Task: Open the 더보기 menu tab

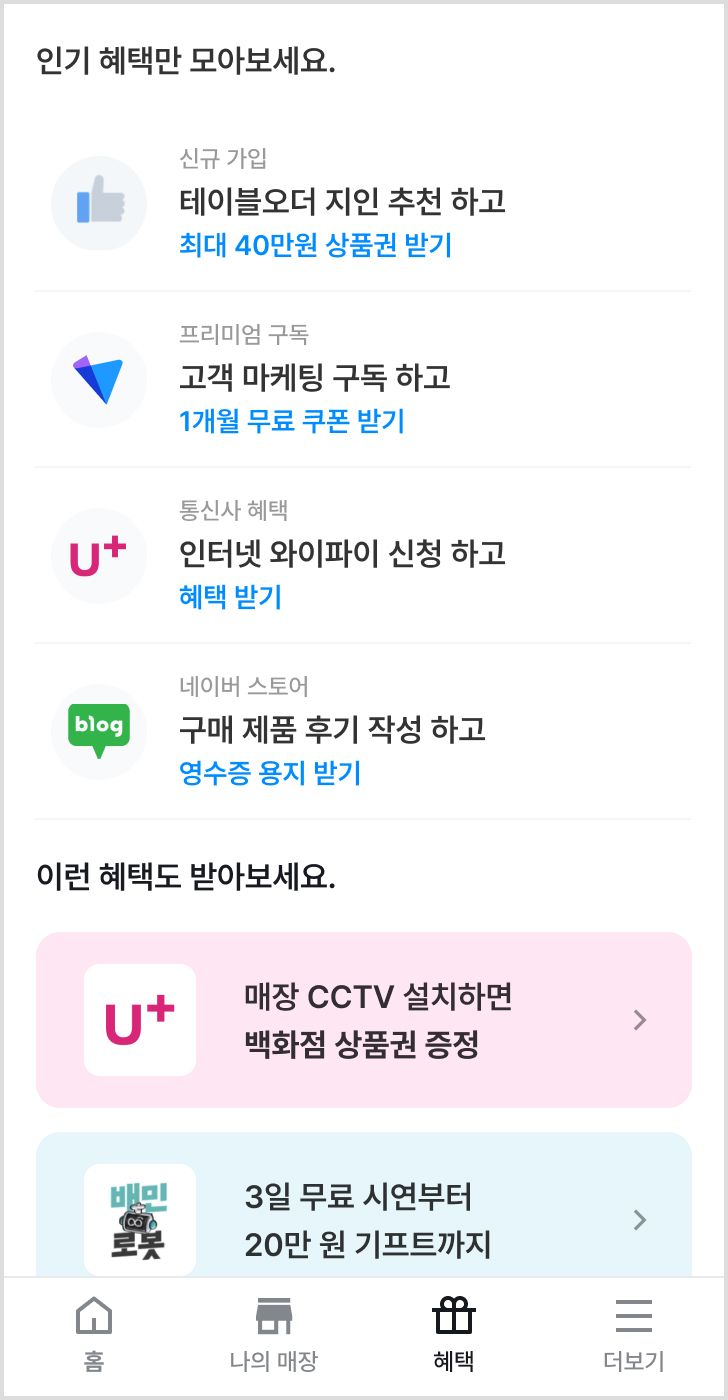Action: click(x=634, y=1333)
